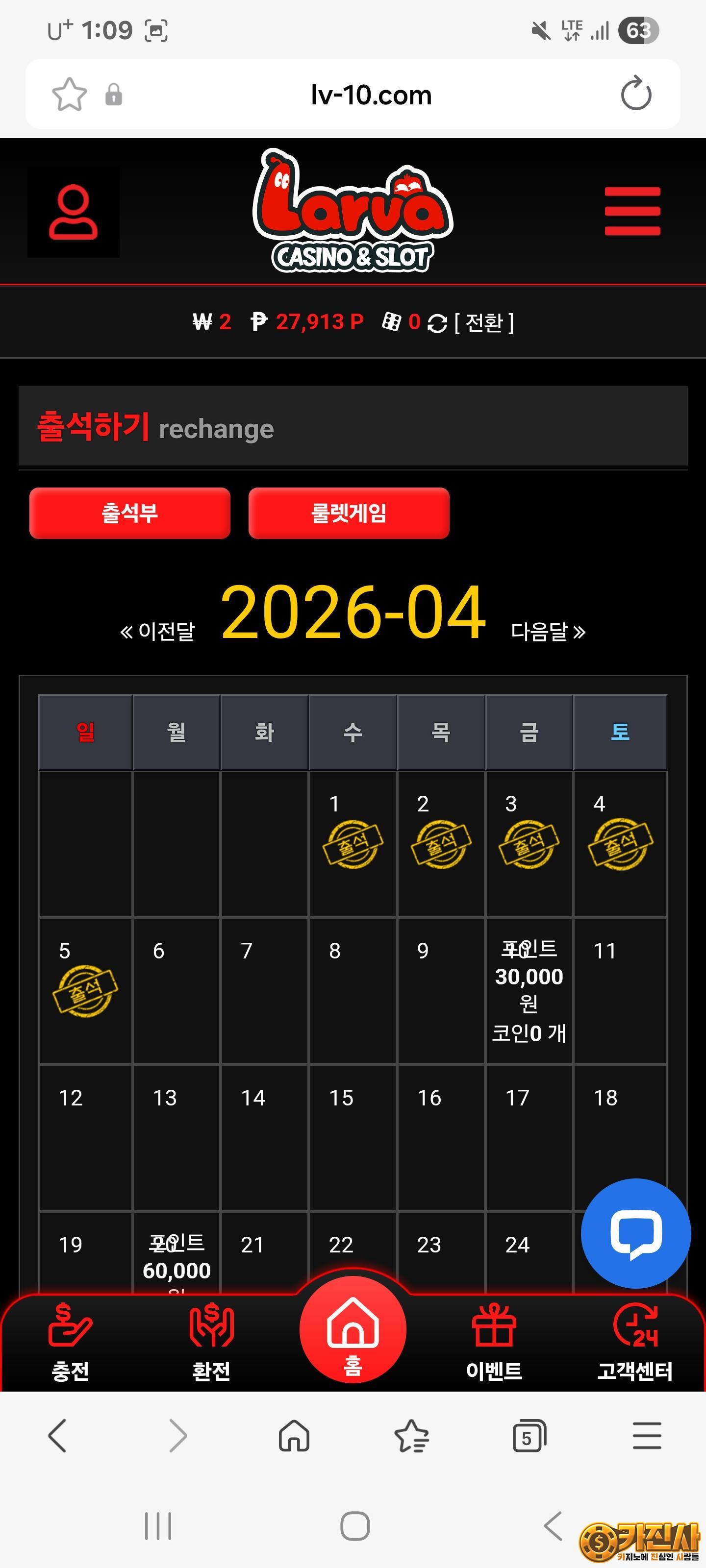
Task: Open the 룰렛게임 roulette button
Action: pos(349,513)
